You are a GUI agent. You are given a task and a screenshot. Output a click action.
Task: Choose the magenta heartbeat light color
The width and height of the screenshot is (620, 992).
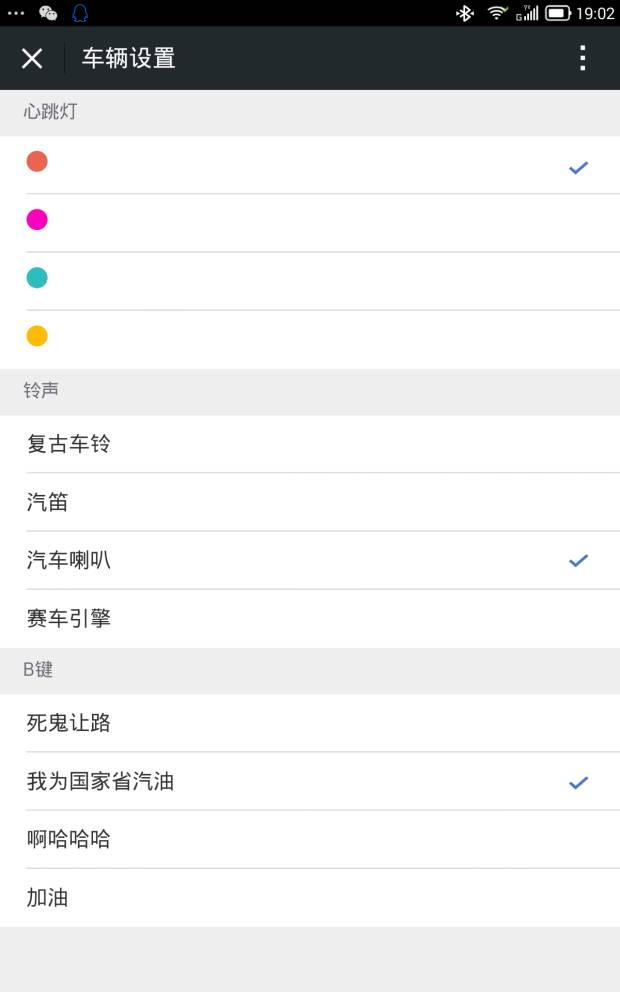click(x=310, y=223)
